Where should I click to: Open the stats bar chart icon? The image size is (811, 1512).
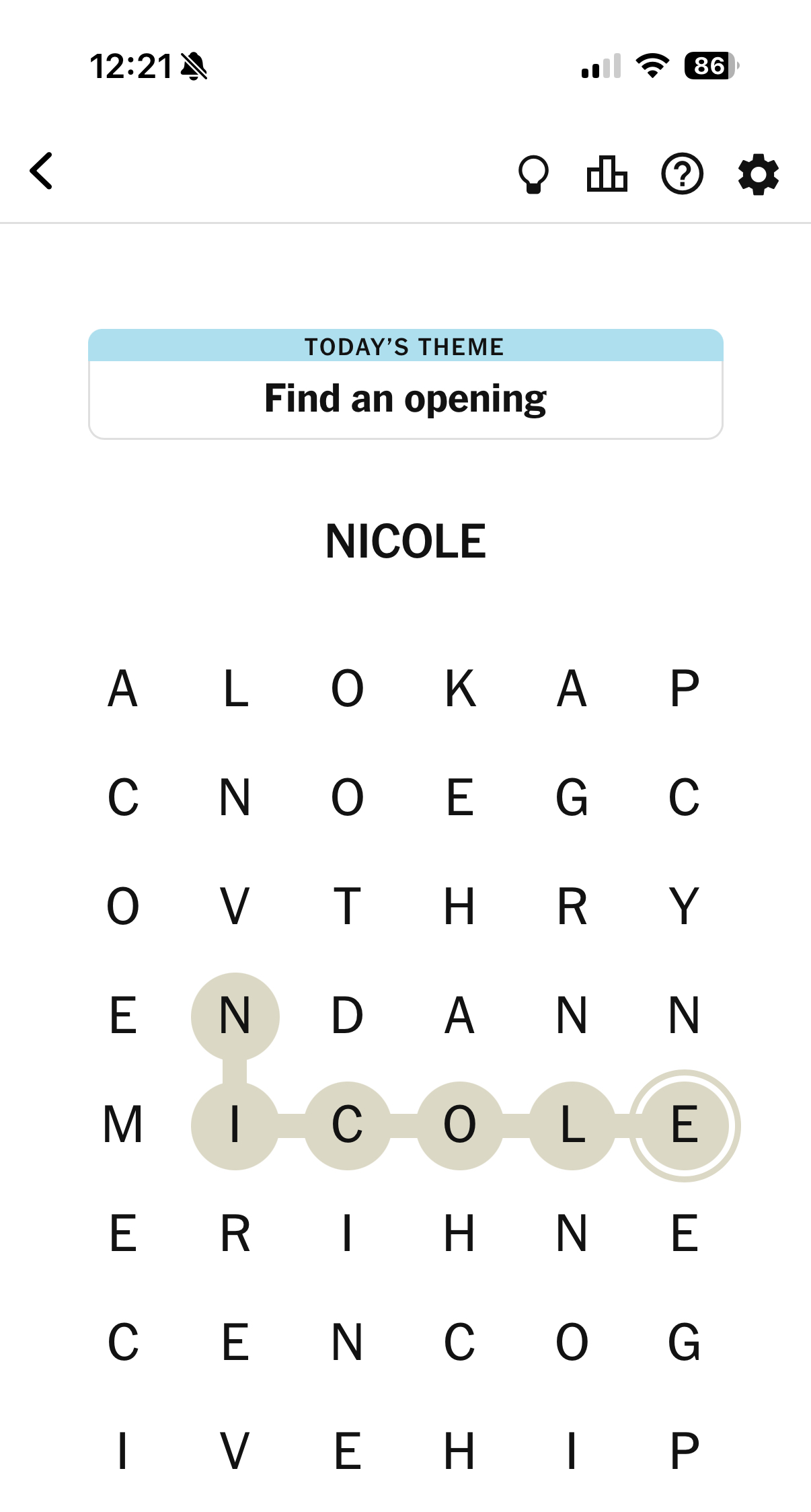tap(607, 174)
